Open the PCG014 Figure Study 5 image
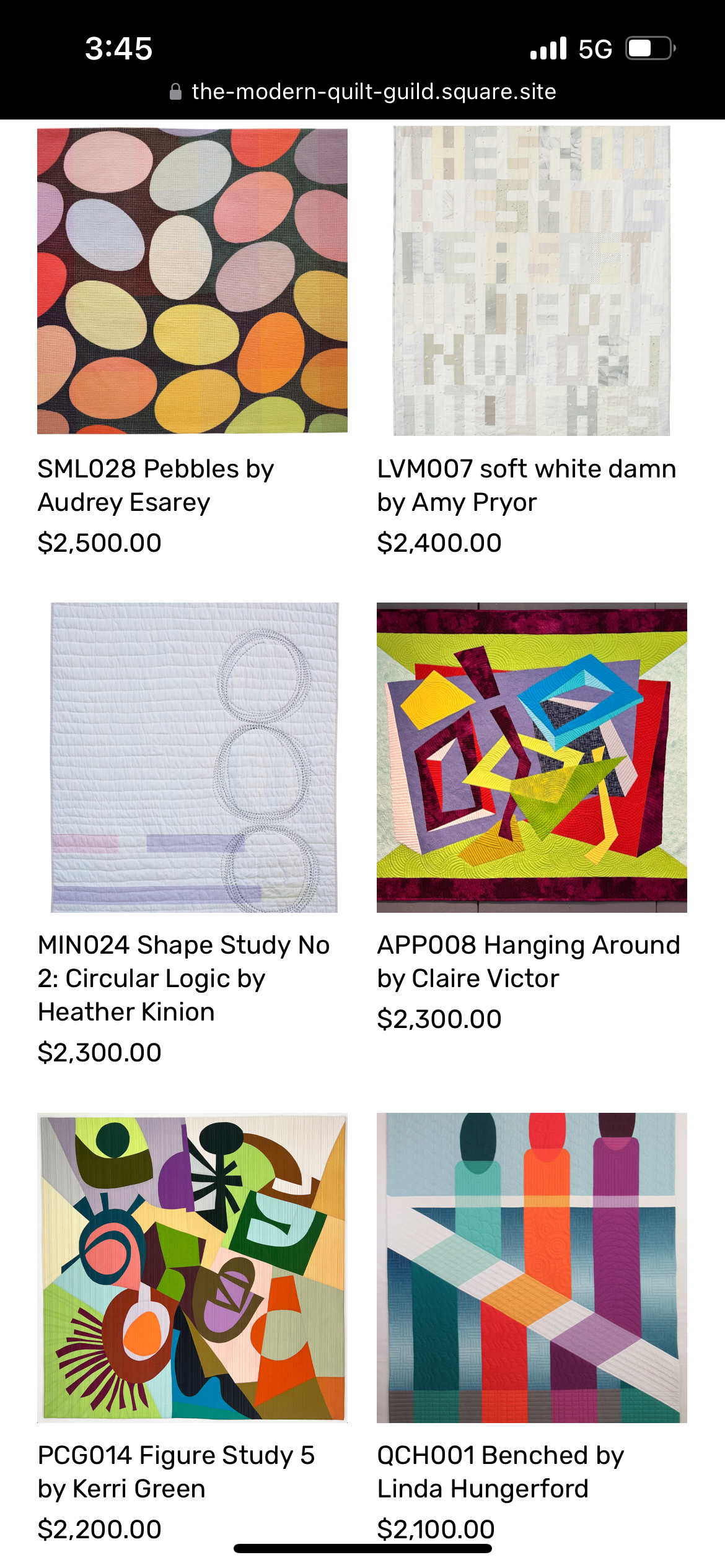Viewport: 725px width, 1568px height. coord(192,1267)
